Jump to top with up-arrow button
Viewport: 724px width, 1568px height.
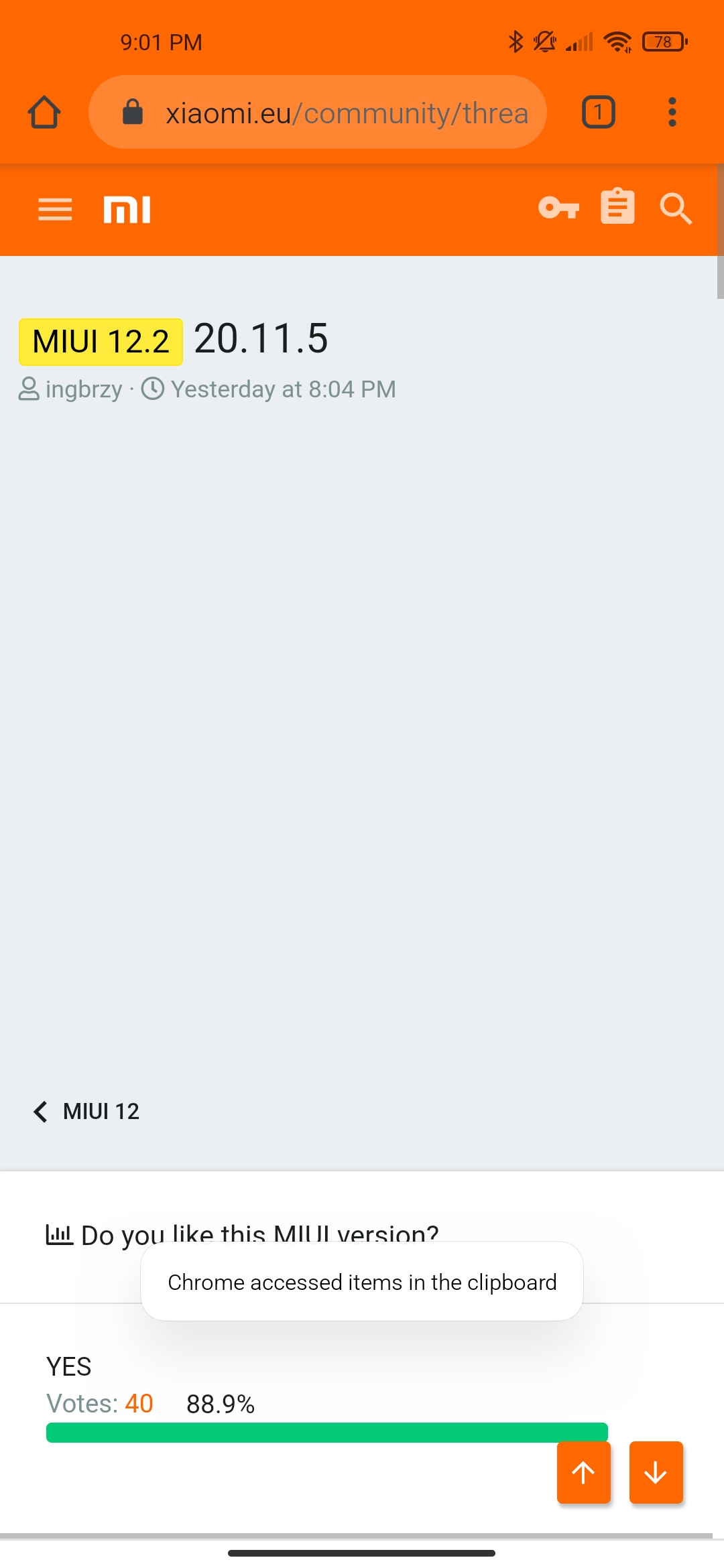click(x=584, y=1472)
